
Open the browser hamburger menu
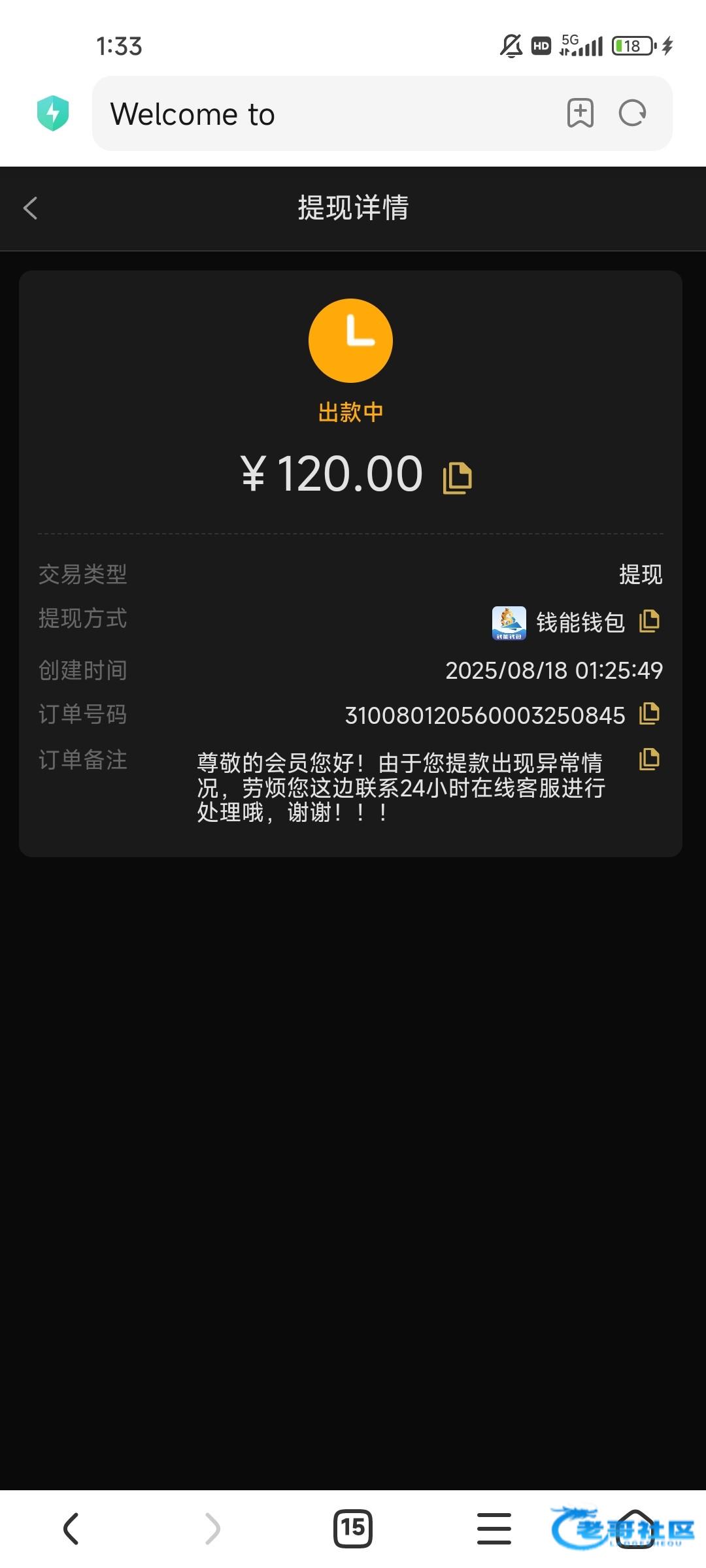click(494, 1529)
